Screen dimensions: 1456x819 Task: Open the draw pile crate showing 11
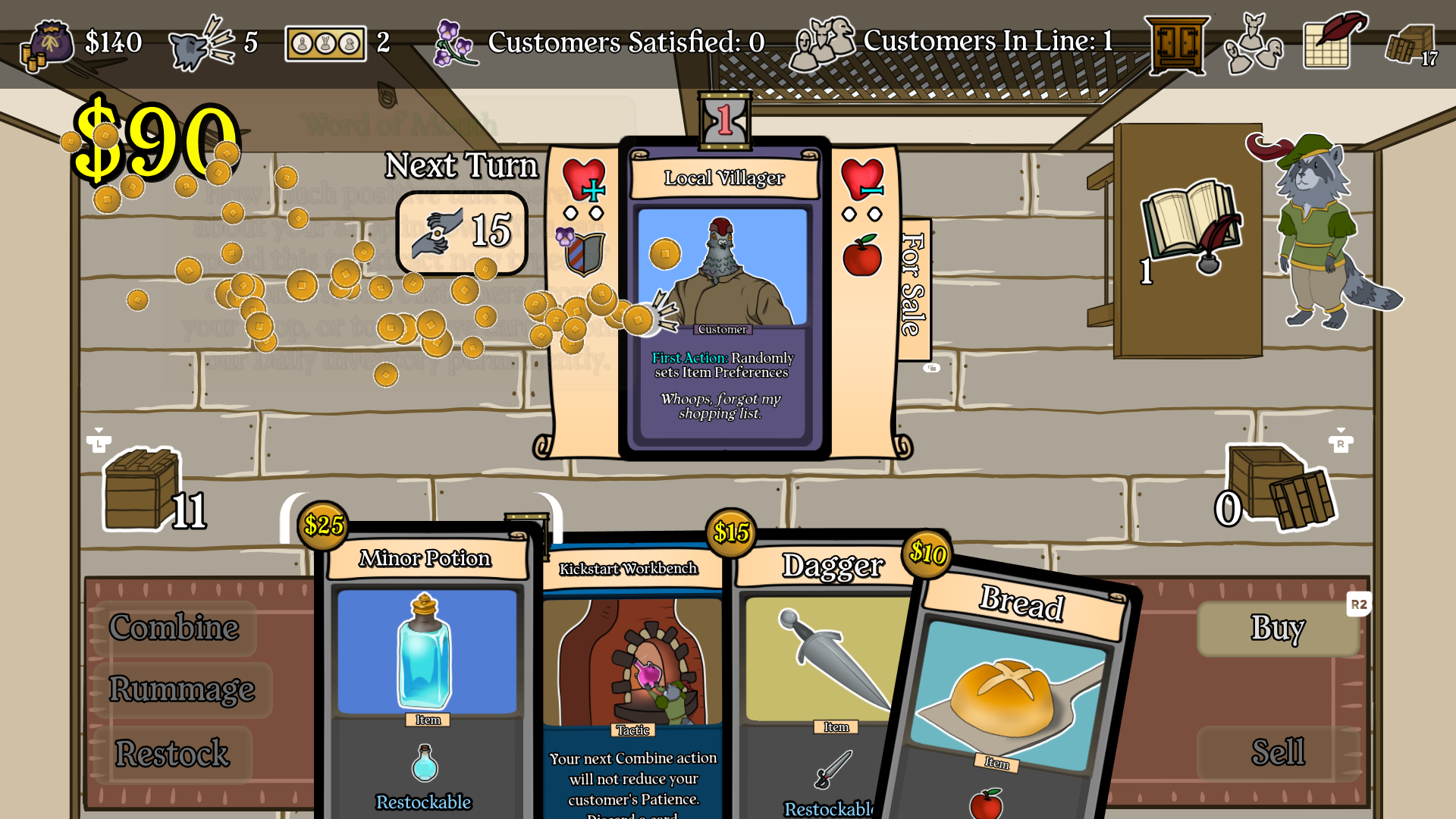click(144, 489)
